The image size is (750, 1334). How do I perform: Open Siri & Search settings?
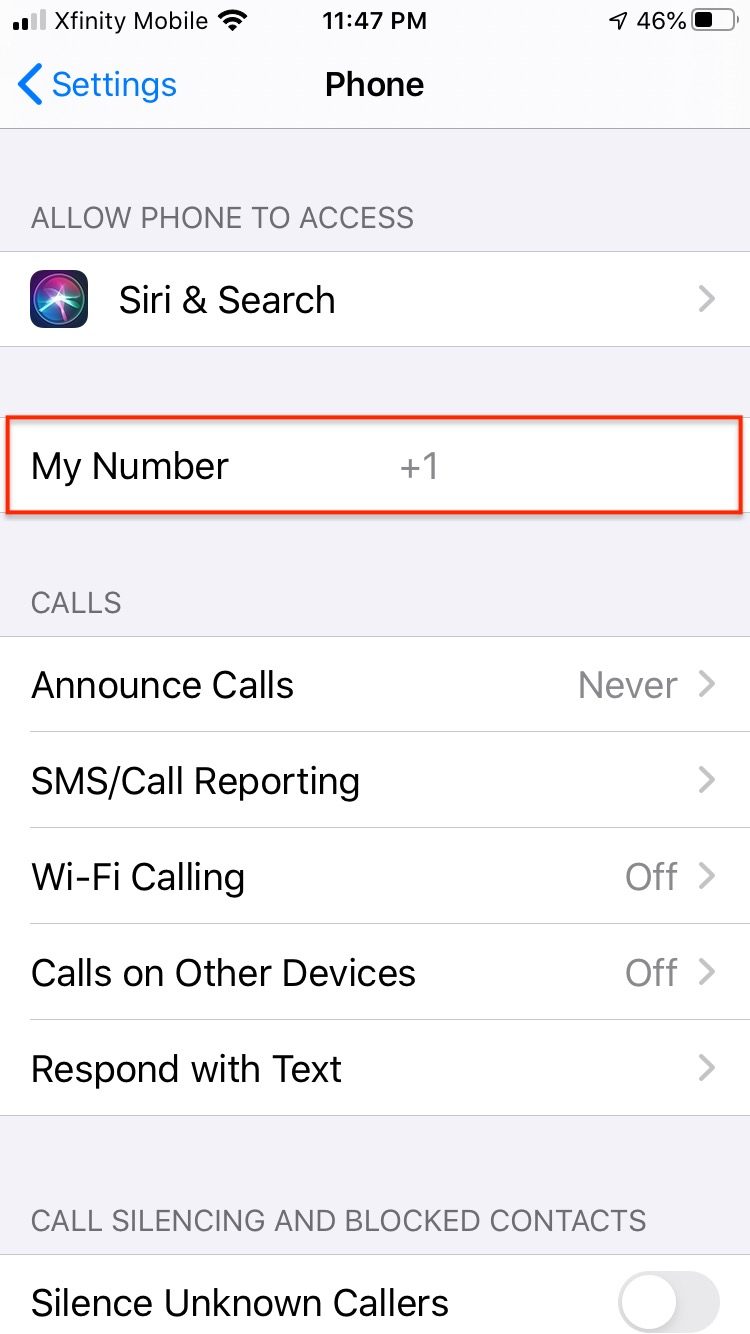point(375,300)
